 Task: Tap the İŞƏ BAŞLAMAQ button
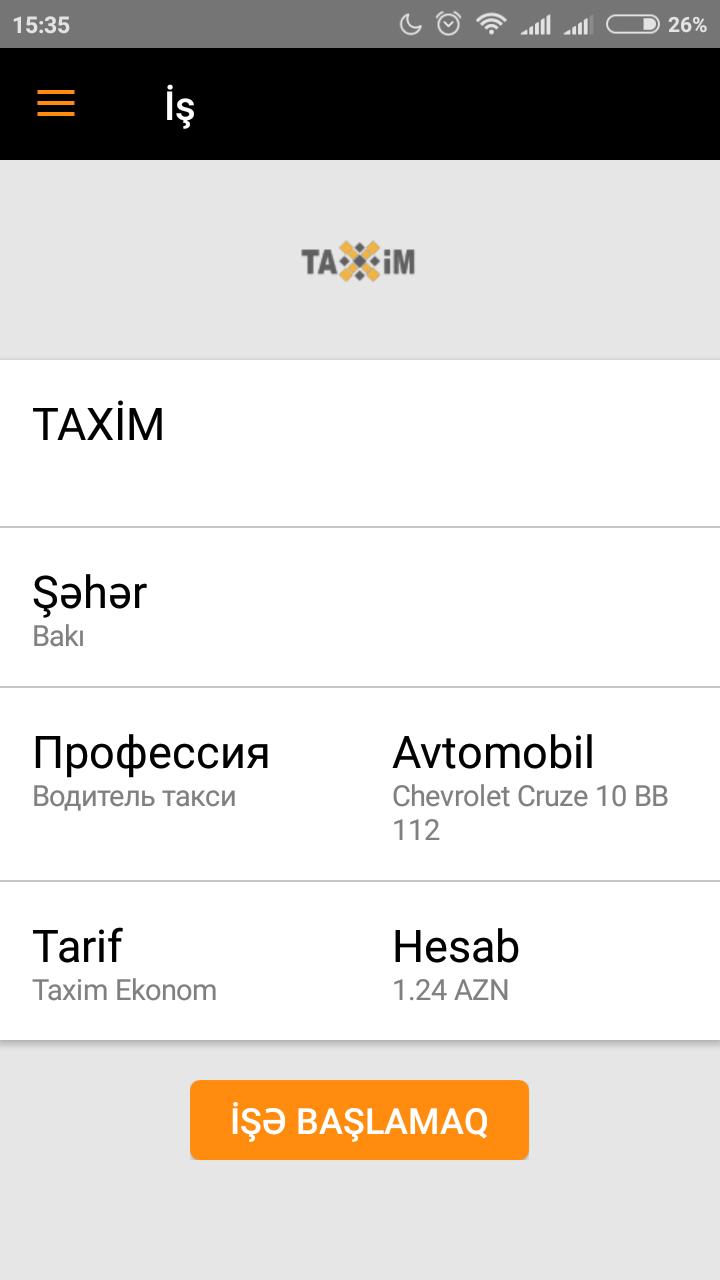pos(359,1120)
